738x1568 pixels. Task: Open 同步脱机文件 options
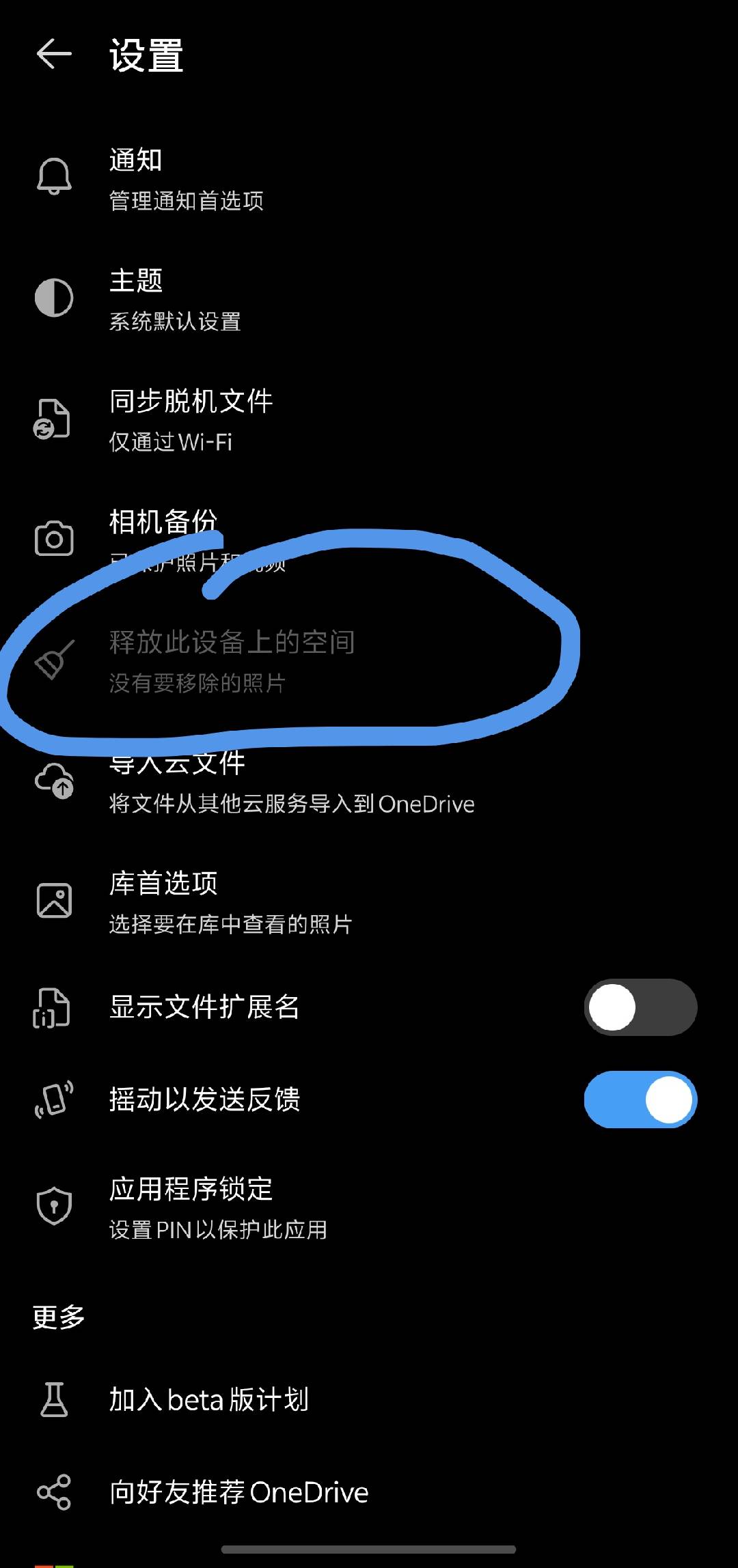[x=191, y=419]
